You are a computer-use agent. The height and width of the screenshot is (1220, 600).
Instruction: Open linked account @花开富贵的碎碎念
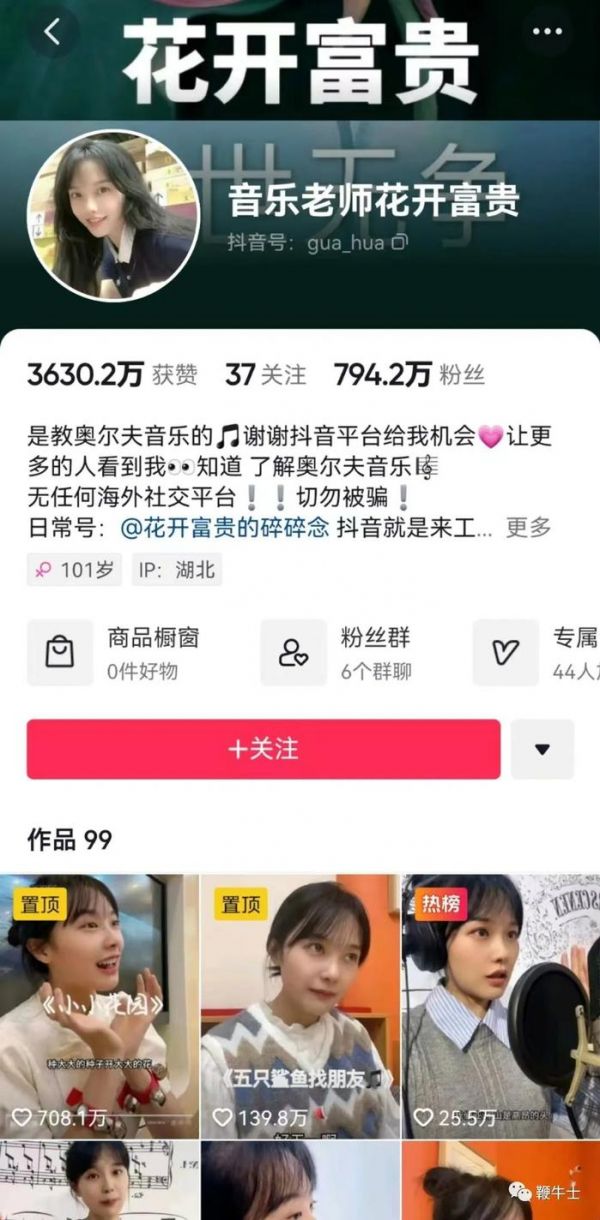pos(225,528)
